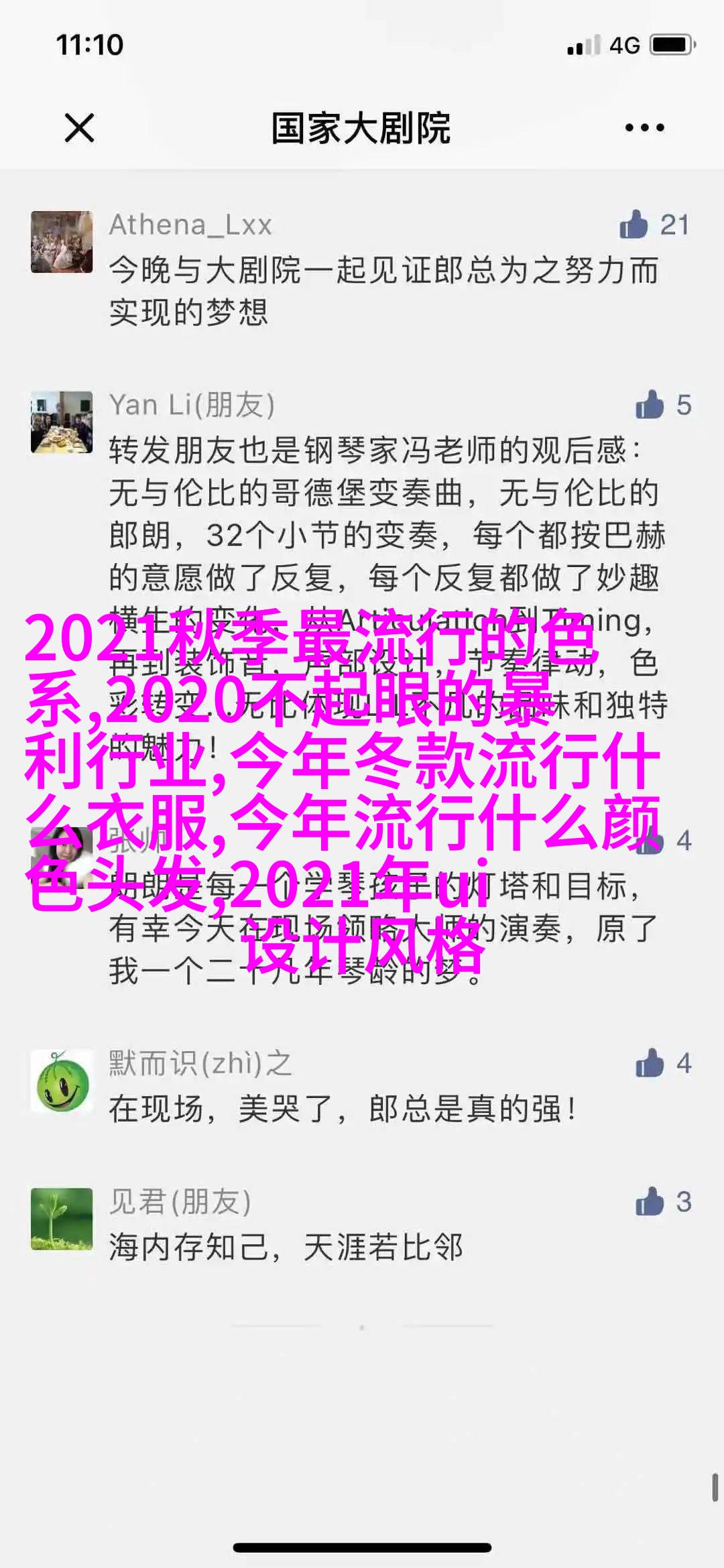Screen dimensions: 724x1568
Task: Open Yan Li's profile avatar
Action: pyautogui.click(x=62, y=422)
